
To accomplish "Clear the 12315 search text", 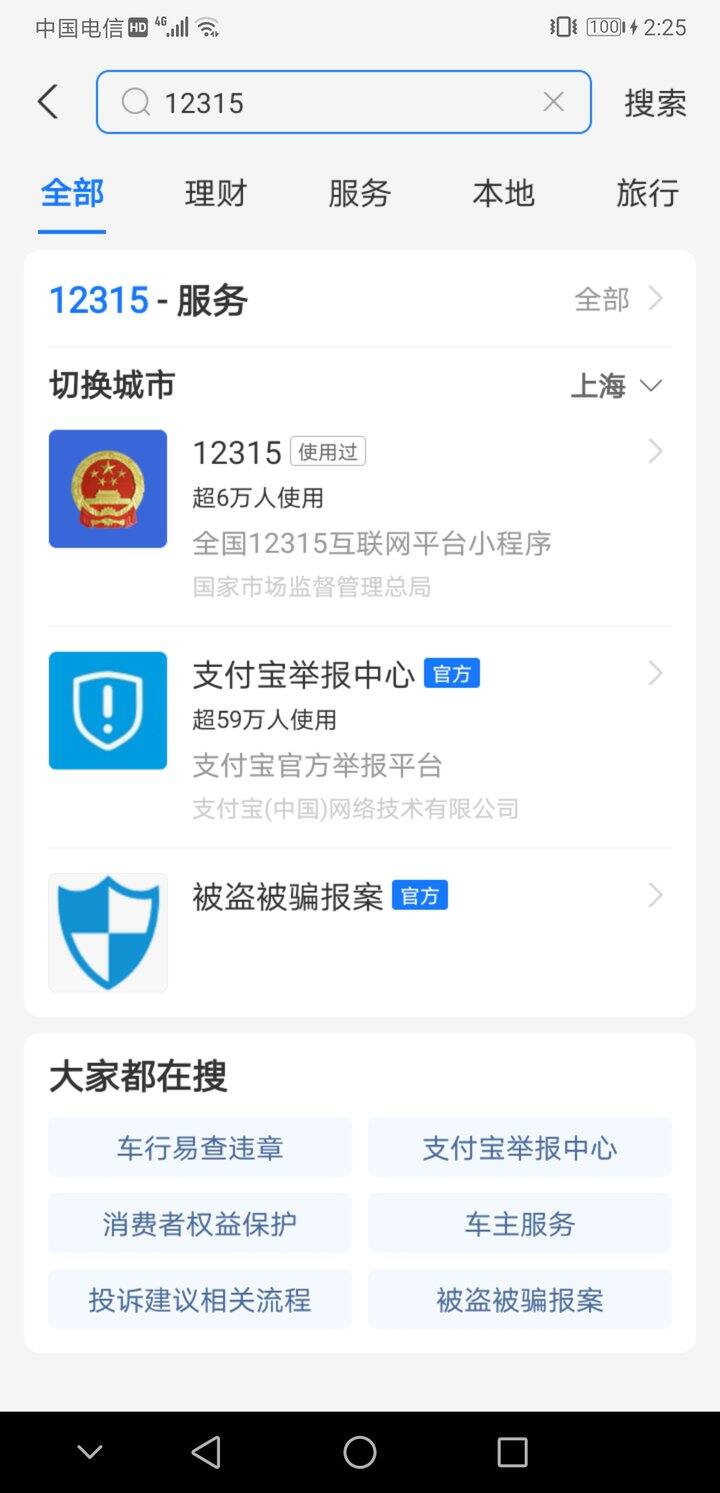I will [x=553, y=102].
